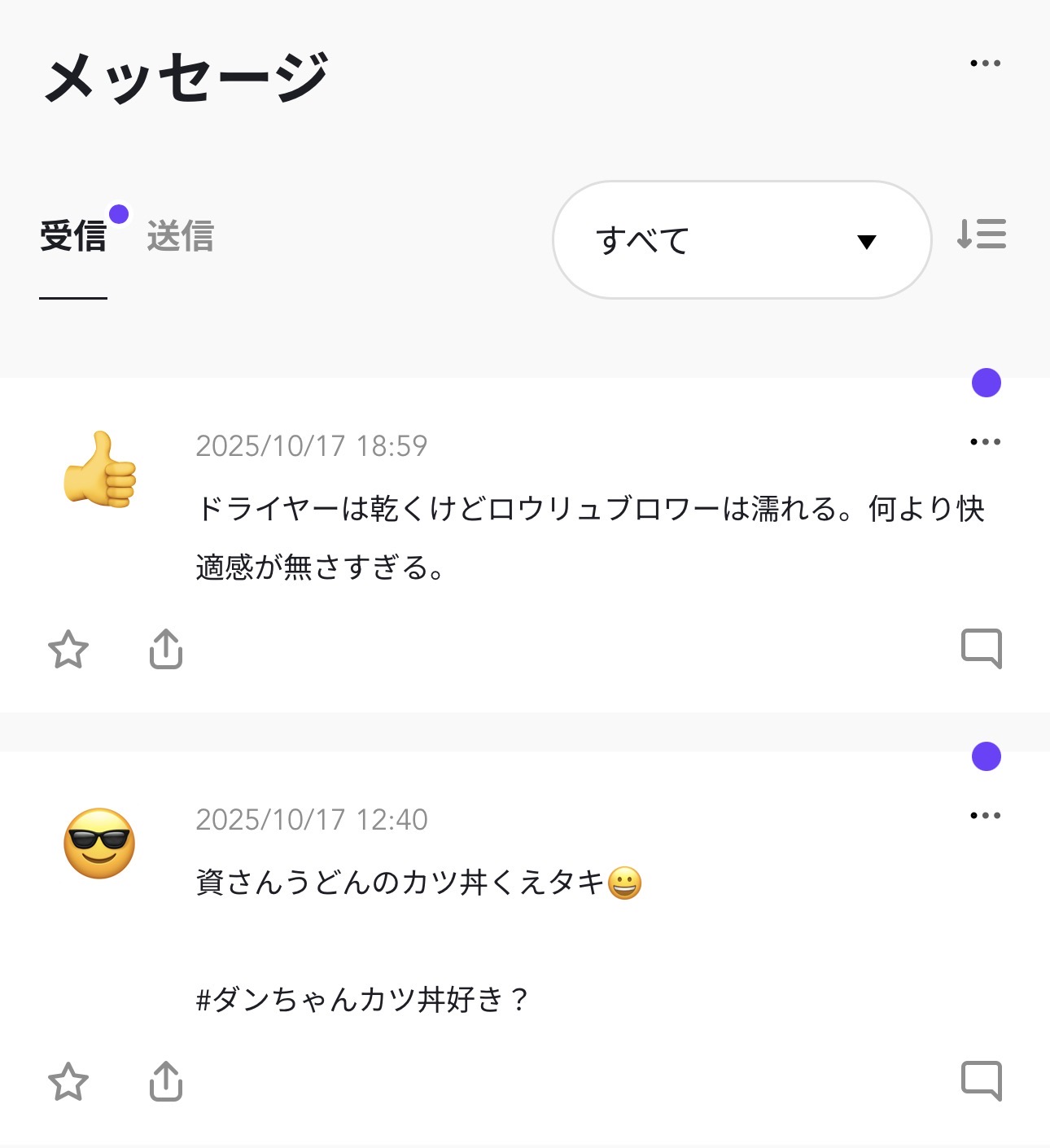Switch to the 送信 tab
Screen dimensions: 1050x1148
pos(180,237)
